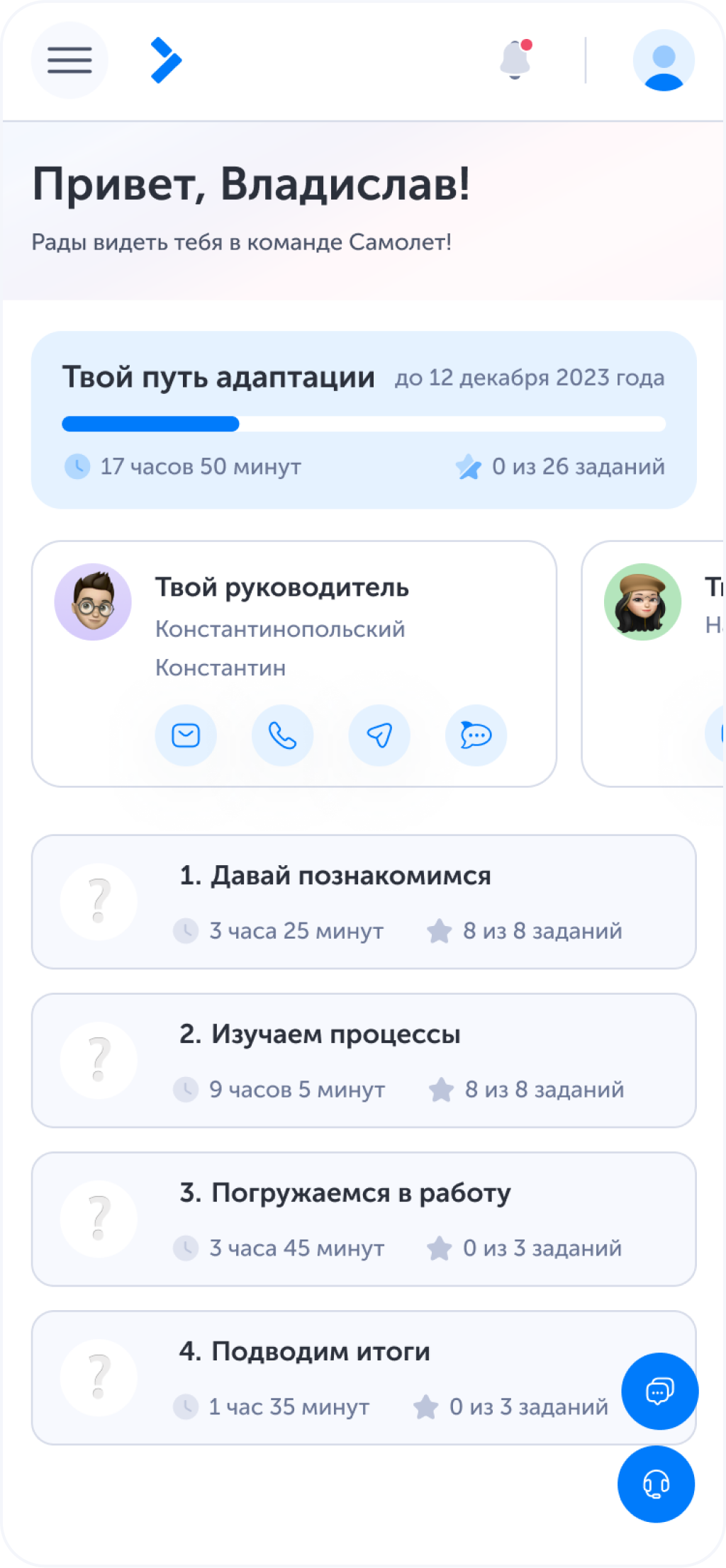This screenshot has height=1568, width=726.
Task: Open stage 3 Погружаемся в работу
Action: 363,1219
